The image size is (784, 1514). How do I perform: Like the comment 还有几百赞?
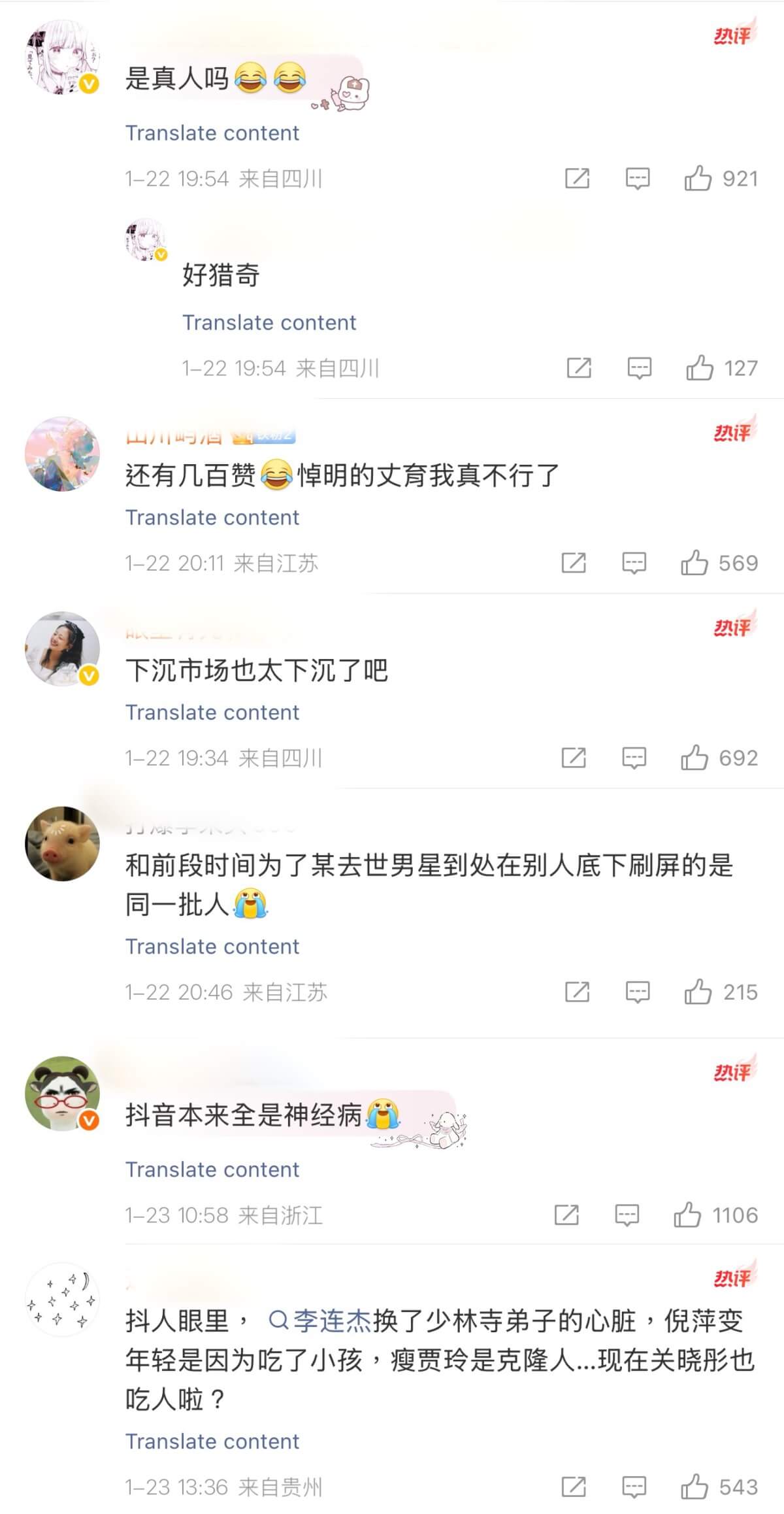click(694, 563)
